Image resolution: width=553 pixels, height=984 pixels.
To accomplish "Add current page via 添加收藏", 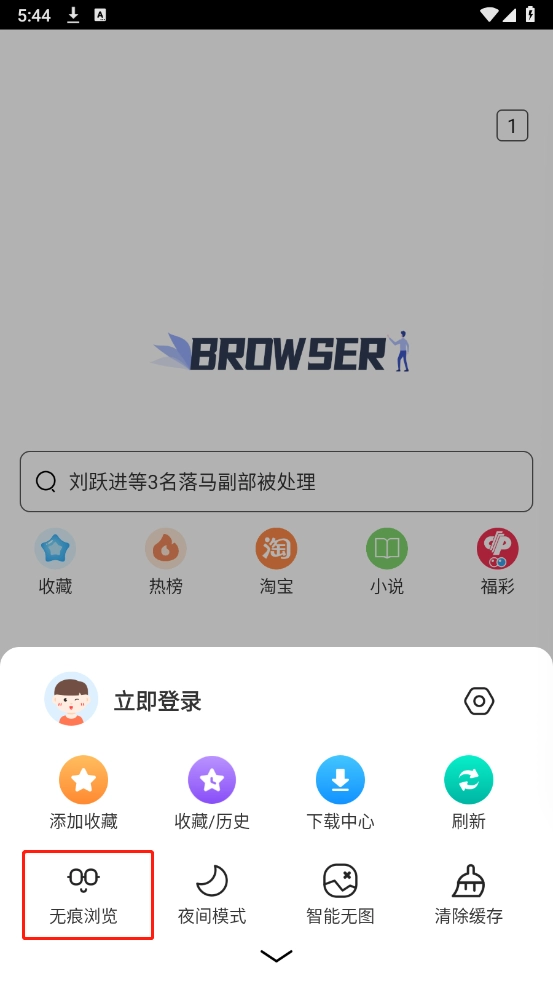I will [x=83, y=793].
